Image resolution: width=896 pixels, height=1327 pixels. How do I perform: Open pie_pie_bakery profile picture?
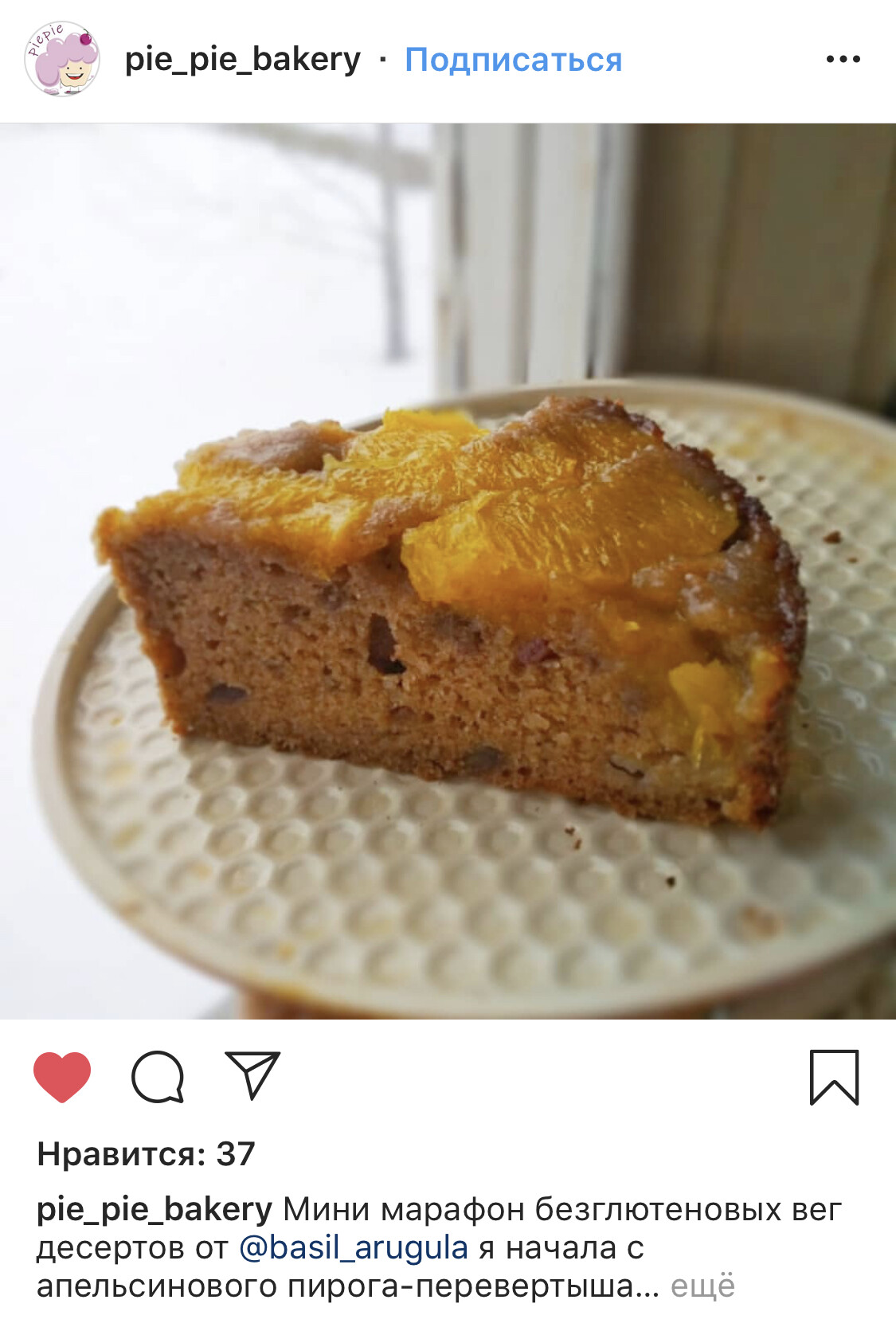(62, 59)
